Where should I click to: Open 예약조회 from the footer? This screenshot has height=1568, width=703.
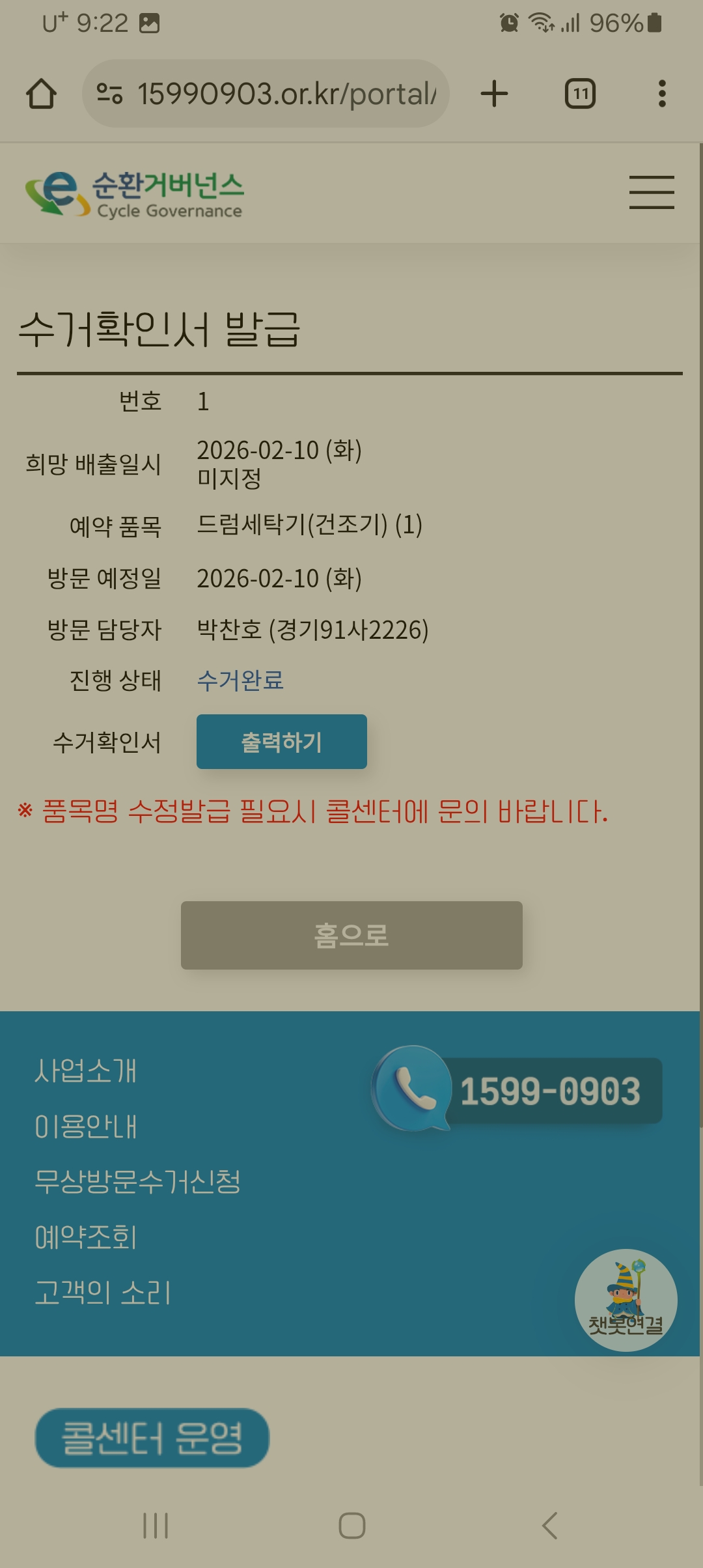[86, 1237]
